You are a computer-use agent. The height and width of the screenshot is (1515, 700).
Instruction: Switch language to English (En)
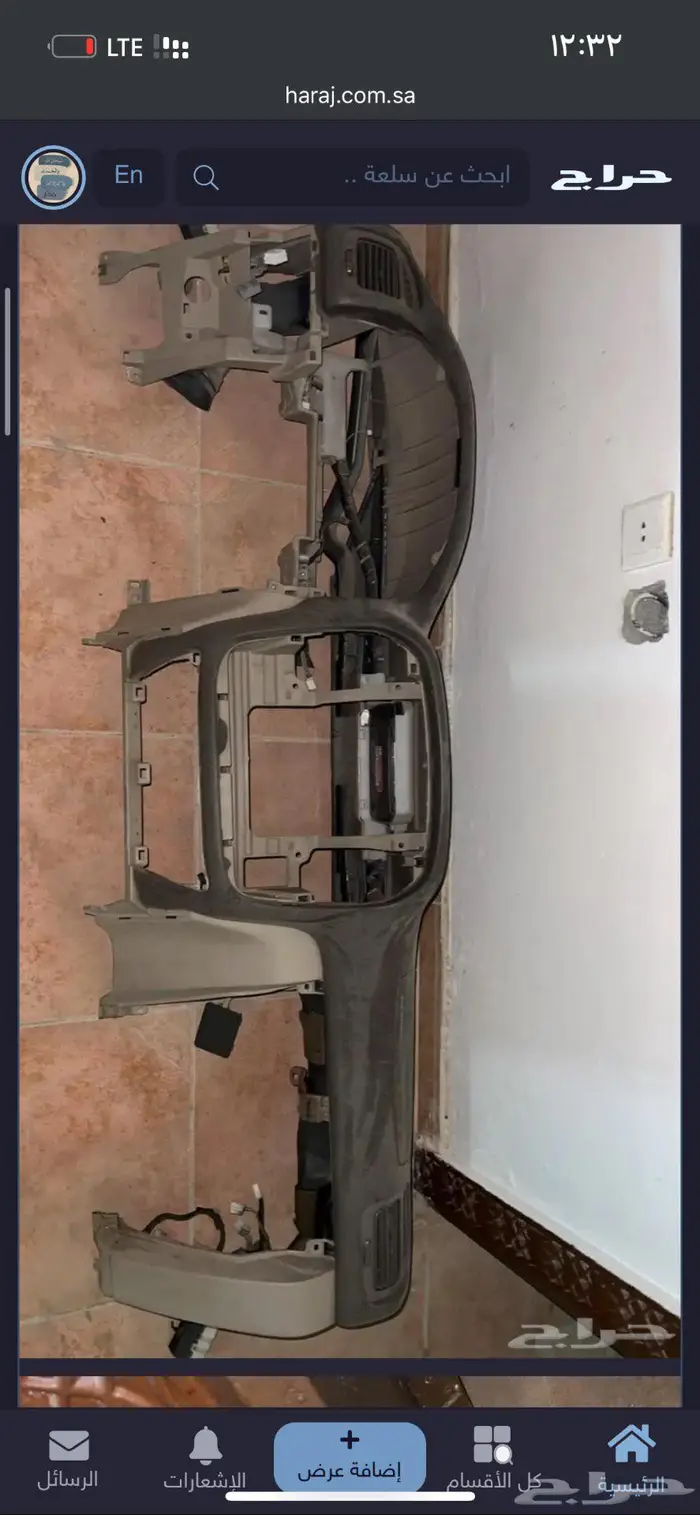click(x=129, y=176)
